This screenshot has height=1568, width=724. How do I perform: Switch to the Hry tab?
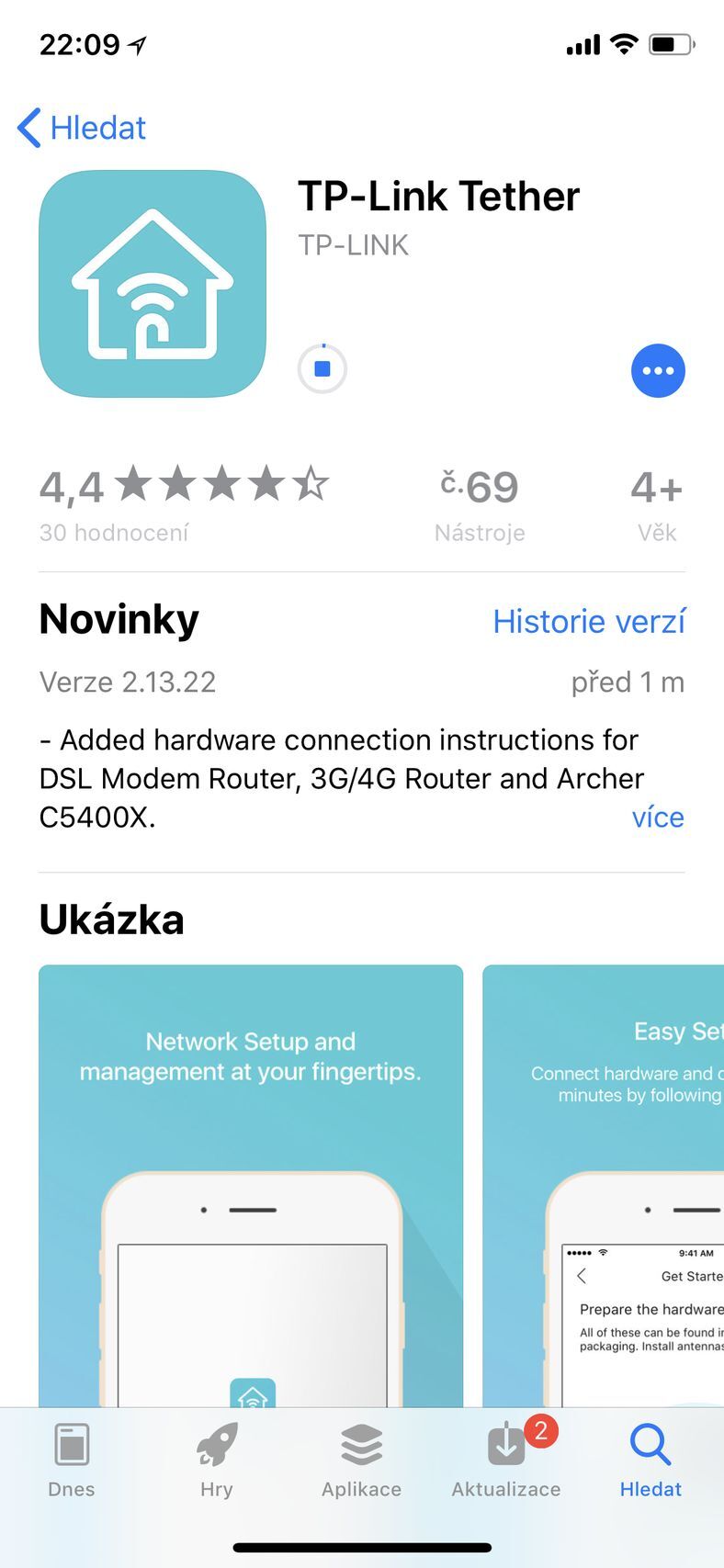pos(217,1461)
